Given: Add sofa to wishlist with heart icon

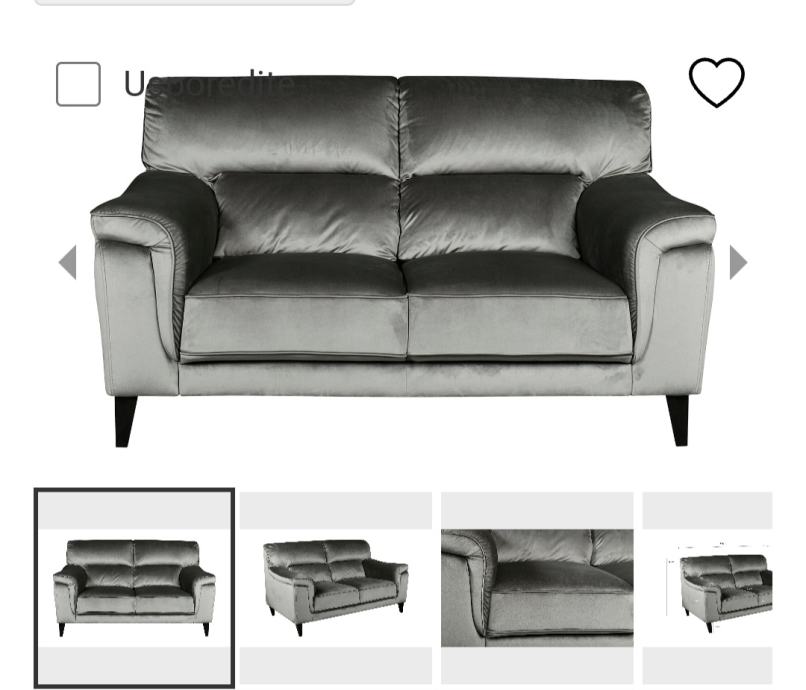Looking at the screenshot, I should [716, 83].
